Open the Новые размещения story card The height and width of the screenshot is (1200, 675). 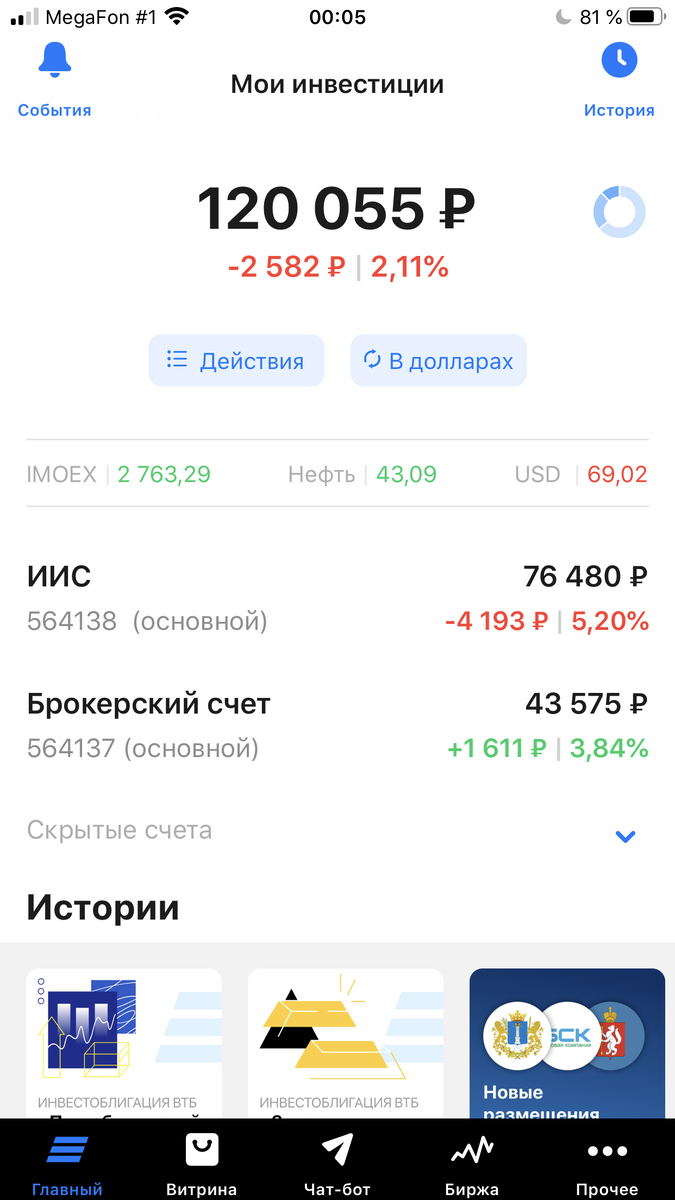tap(567, 1042)
